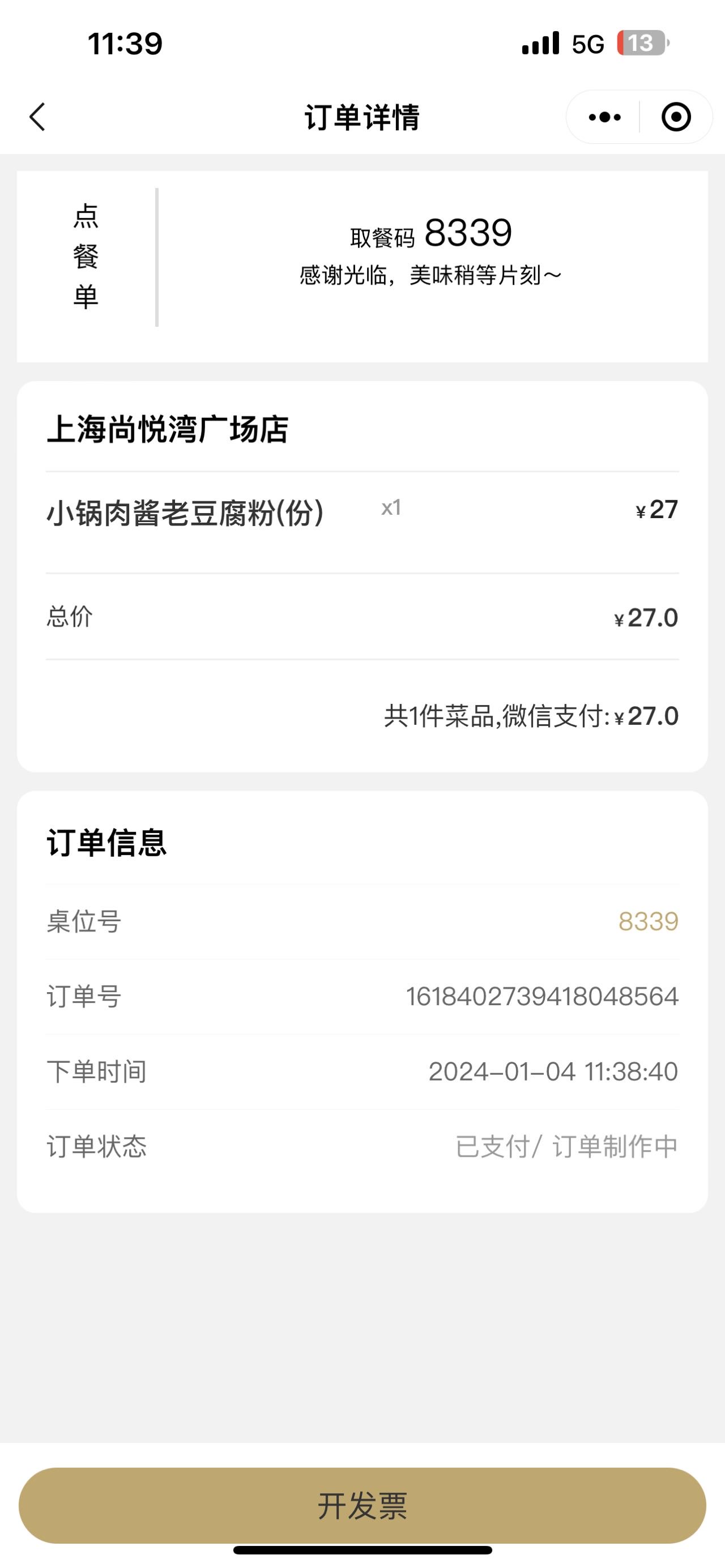The width and height of the screenshot is (725, 1568).
Task: Open the mini program more options menu
Action: click(604, 117)
